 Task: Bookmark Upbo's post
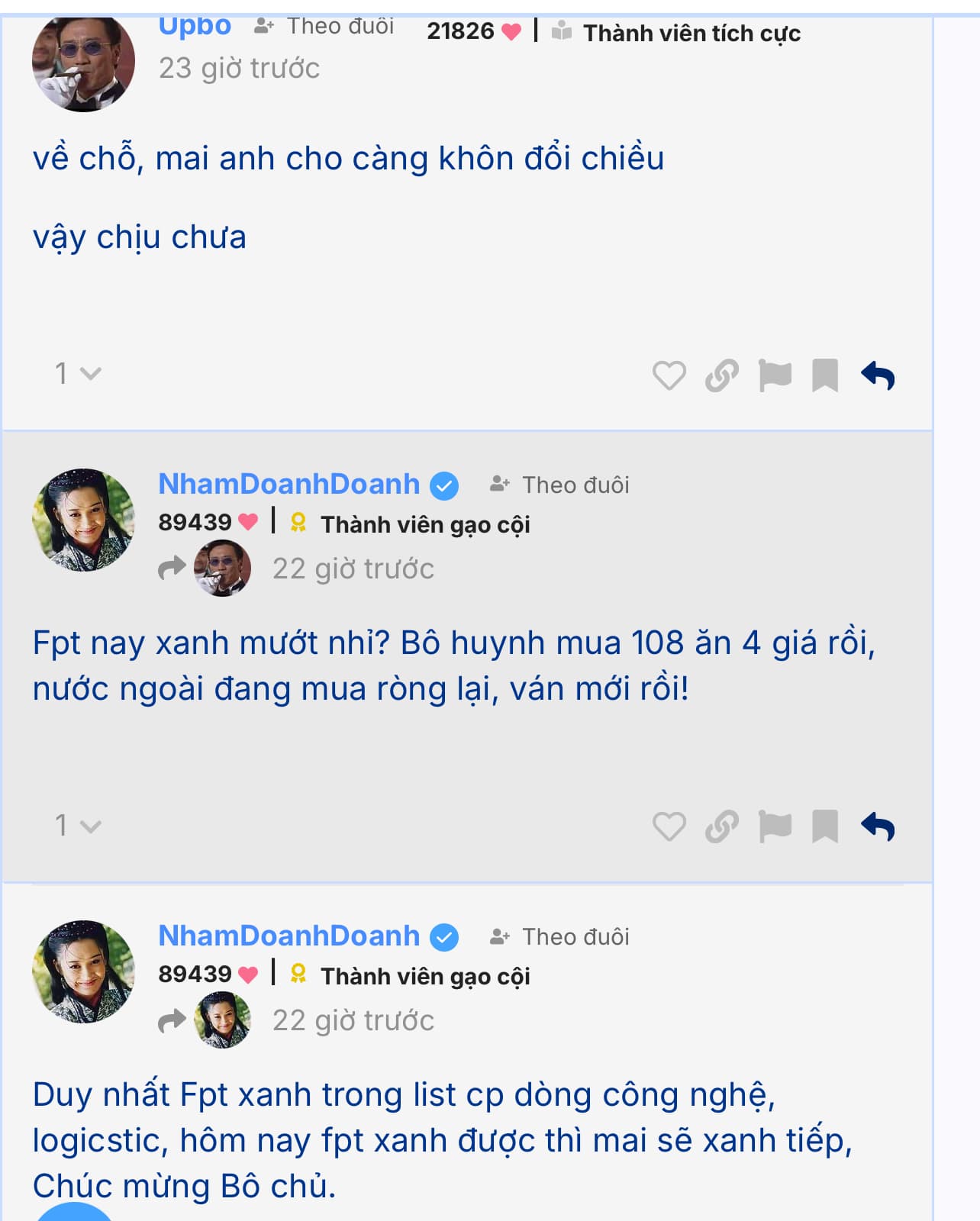click(x=825, y=375)
